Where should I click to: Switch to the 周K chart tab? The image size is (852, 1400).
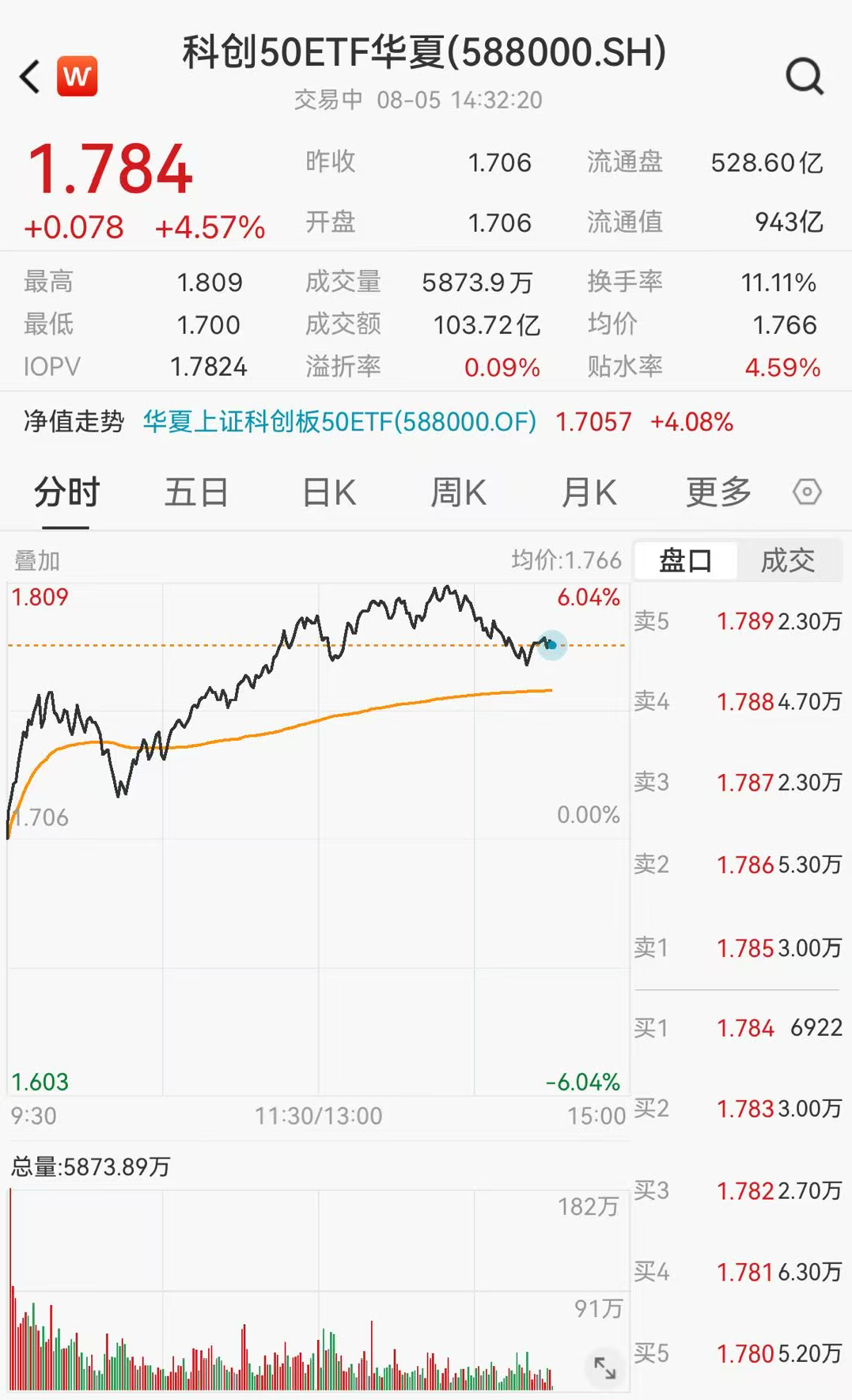458,492
